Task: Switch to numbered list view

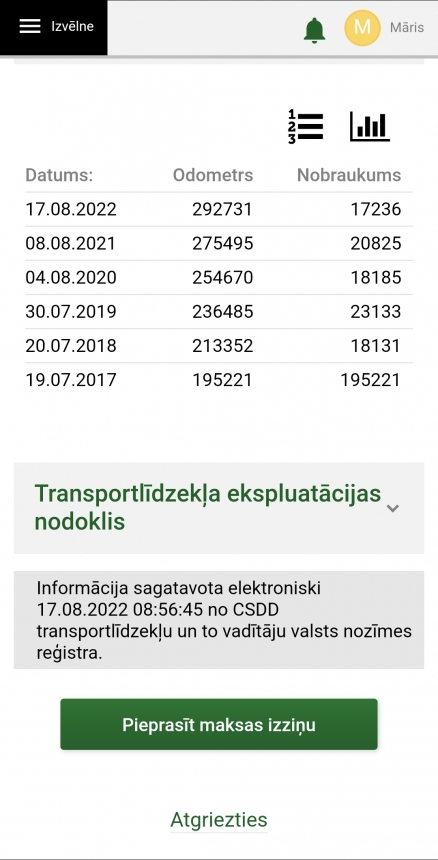Action: [305, 127]
